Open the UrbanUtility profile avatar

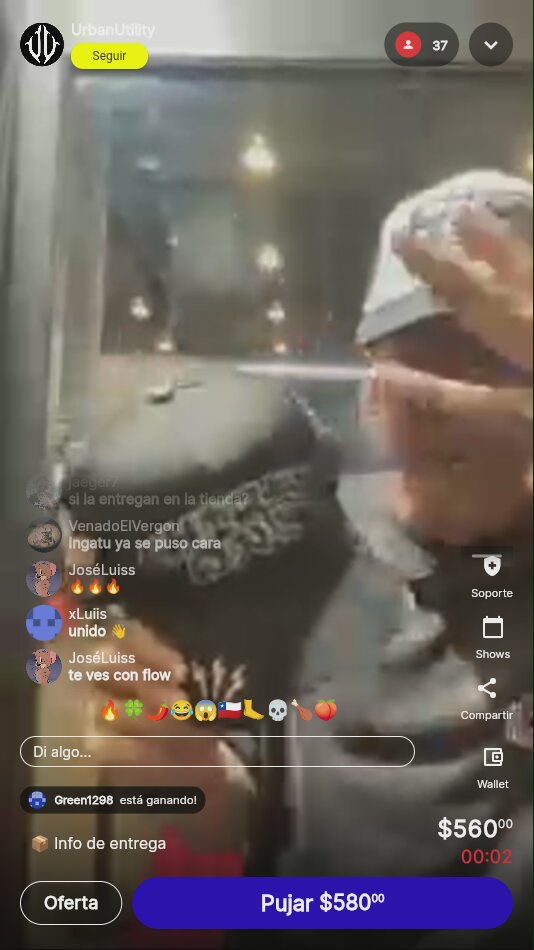(x=42, y=44)
